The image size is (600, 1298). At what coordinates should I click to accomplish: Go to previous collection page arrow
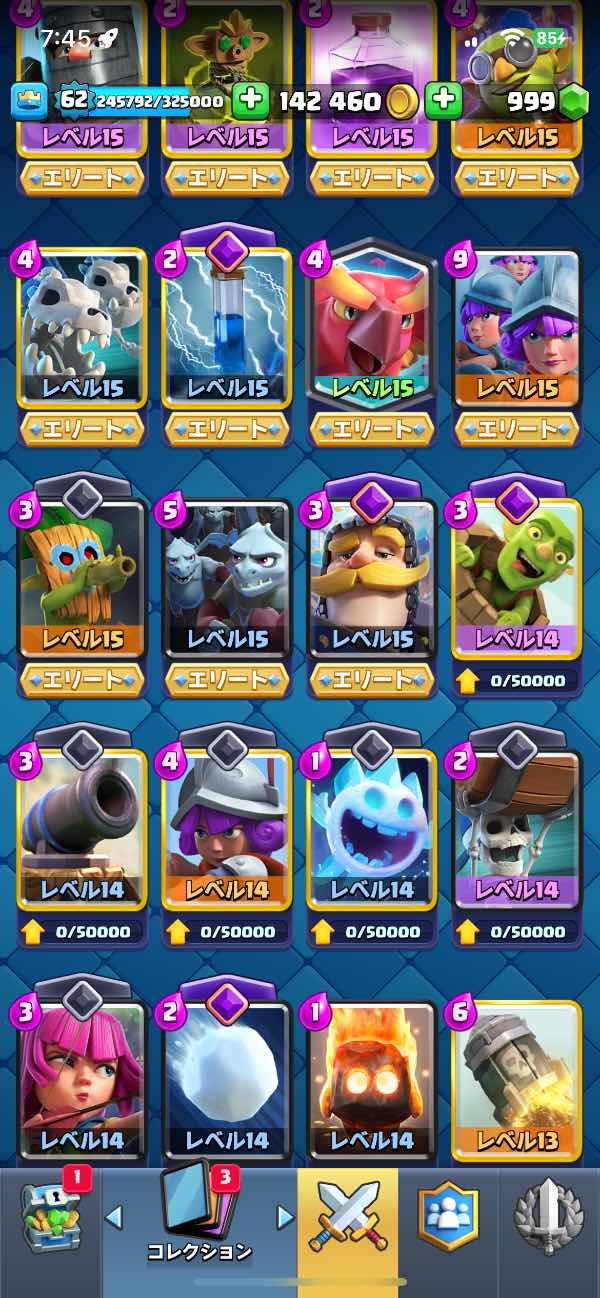(x=114, y=1217)
